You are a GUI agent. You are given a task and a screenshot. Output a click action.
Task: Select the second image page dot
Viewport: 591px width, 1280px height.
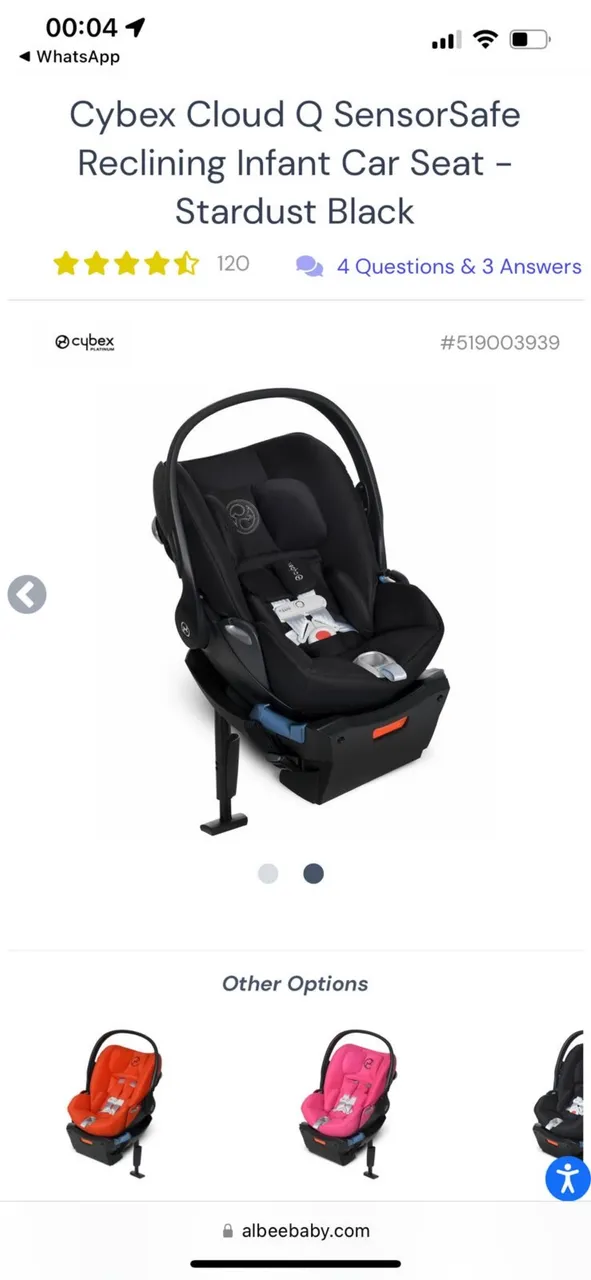coord(313,873)
